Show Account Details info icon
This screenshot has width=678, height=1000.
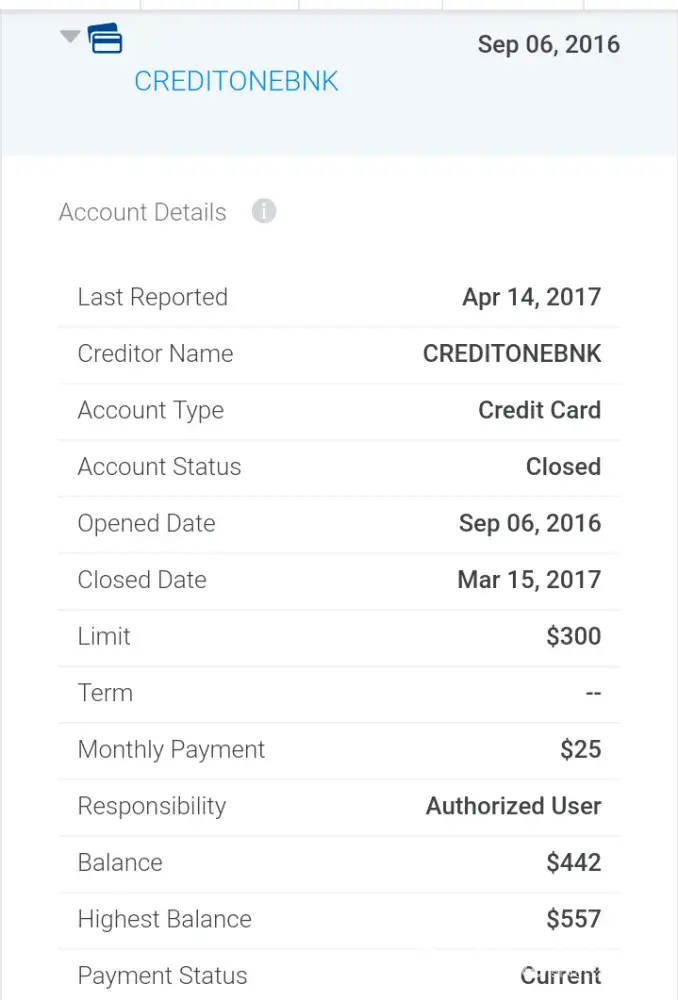264,212
